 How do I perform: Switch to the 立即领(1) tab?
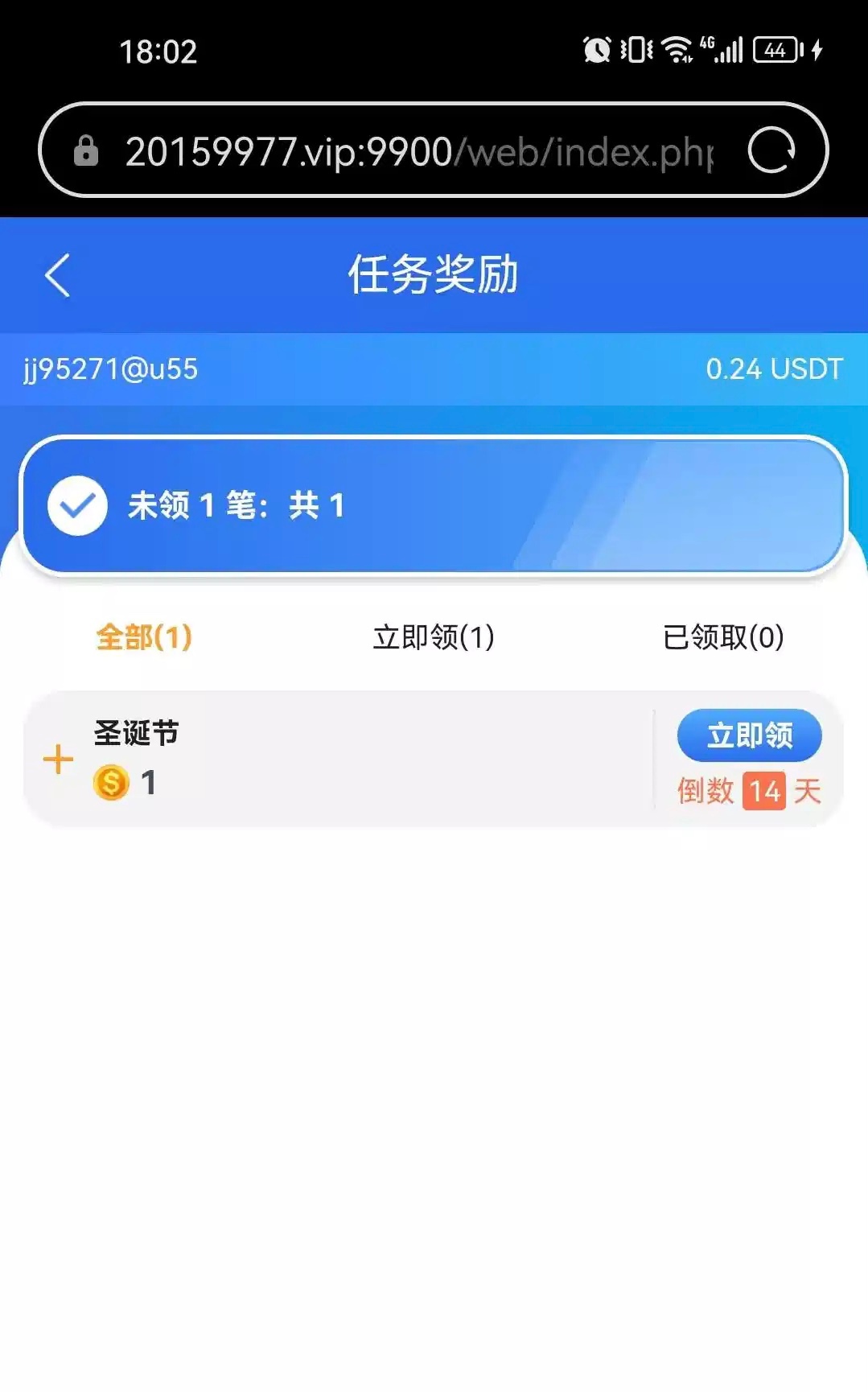tap(434, 637)
